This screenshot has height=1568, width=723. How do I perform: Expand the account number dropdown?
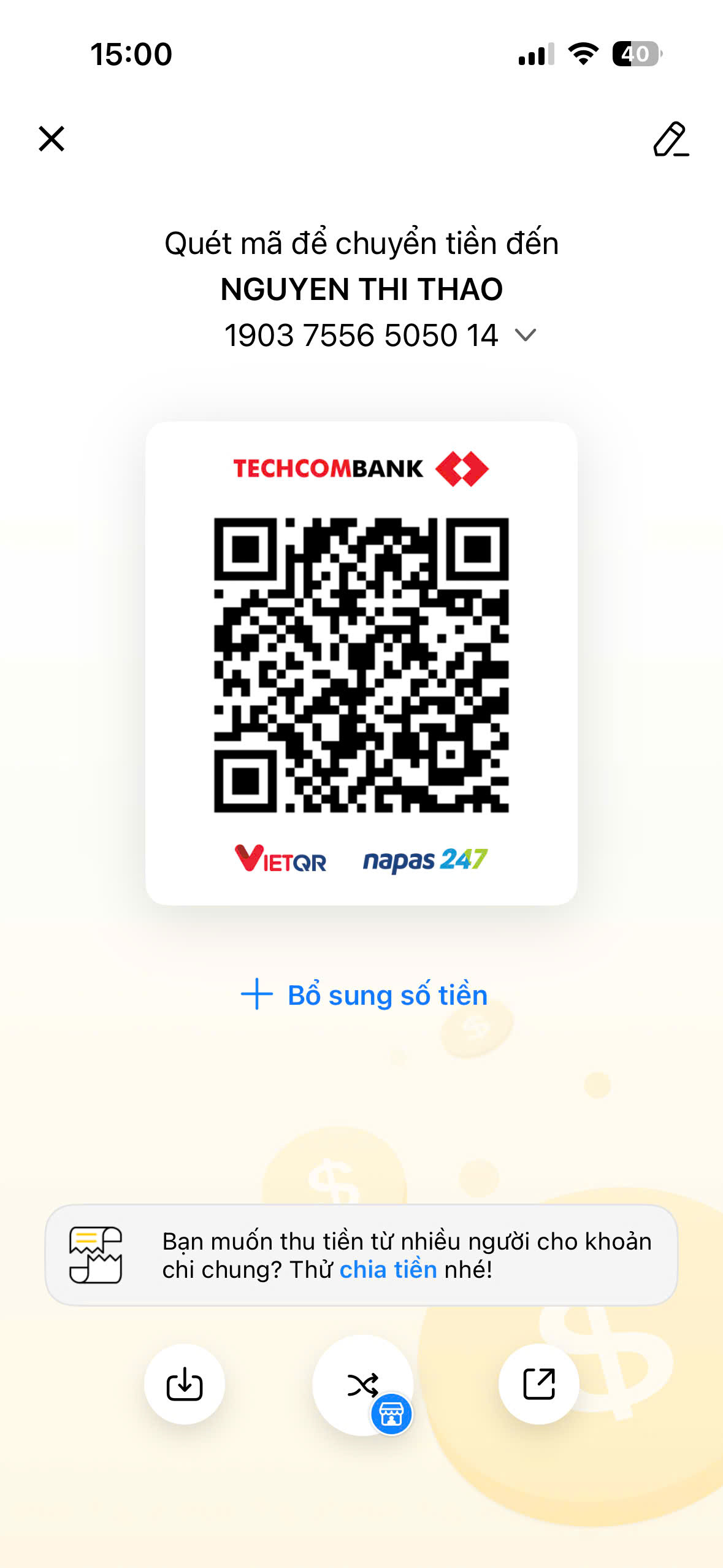tap(526, 335)
